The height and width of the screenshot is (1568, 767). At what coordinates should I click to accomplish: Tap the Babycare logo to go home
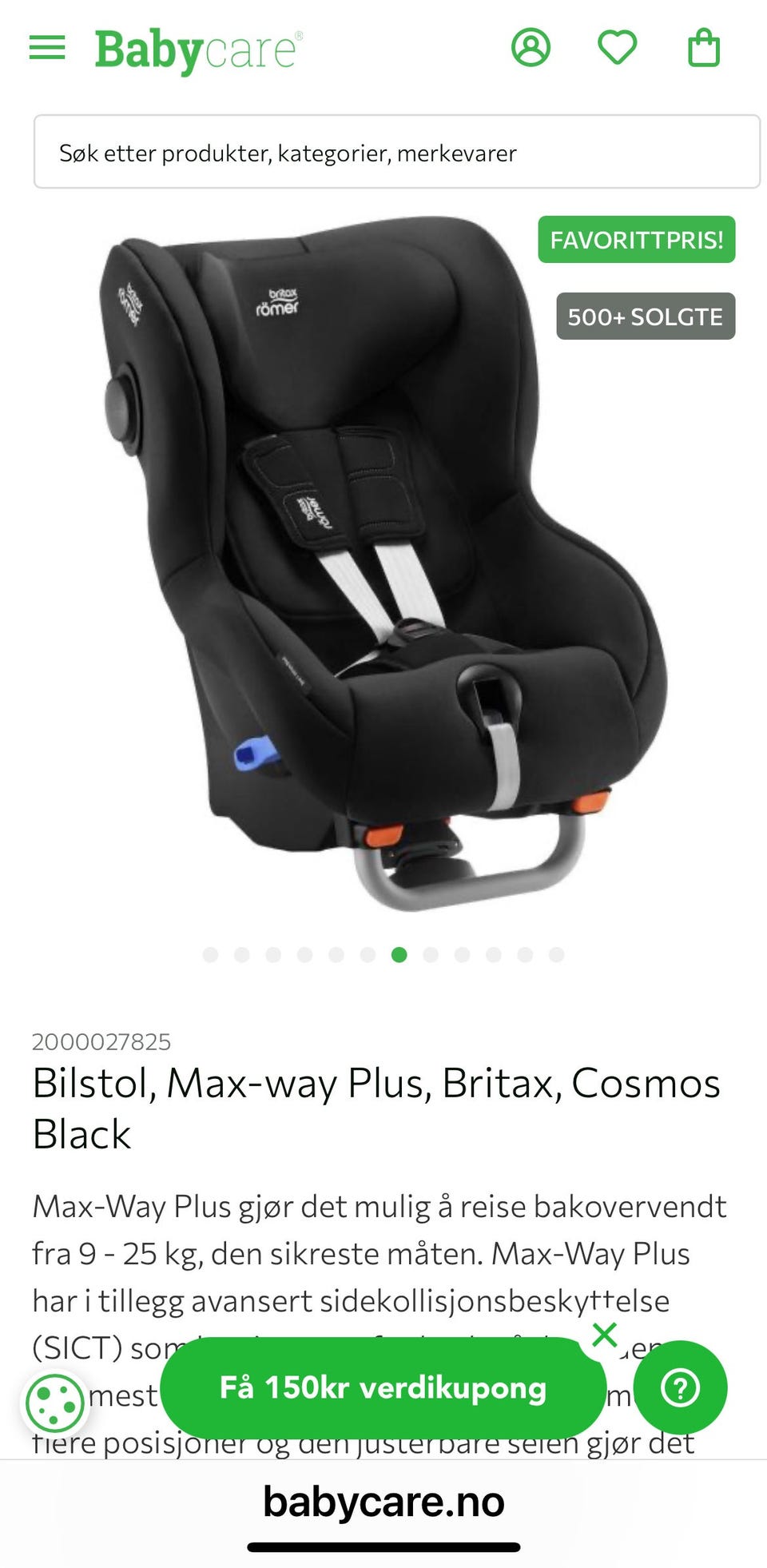coord(199,50)
